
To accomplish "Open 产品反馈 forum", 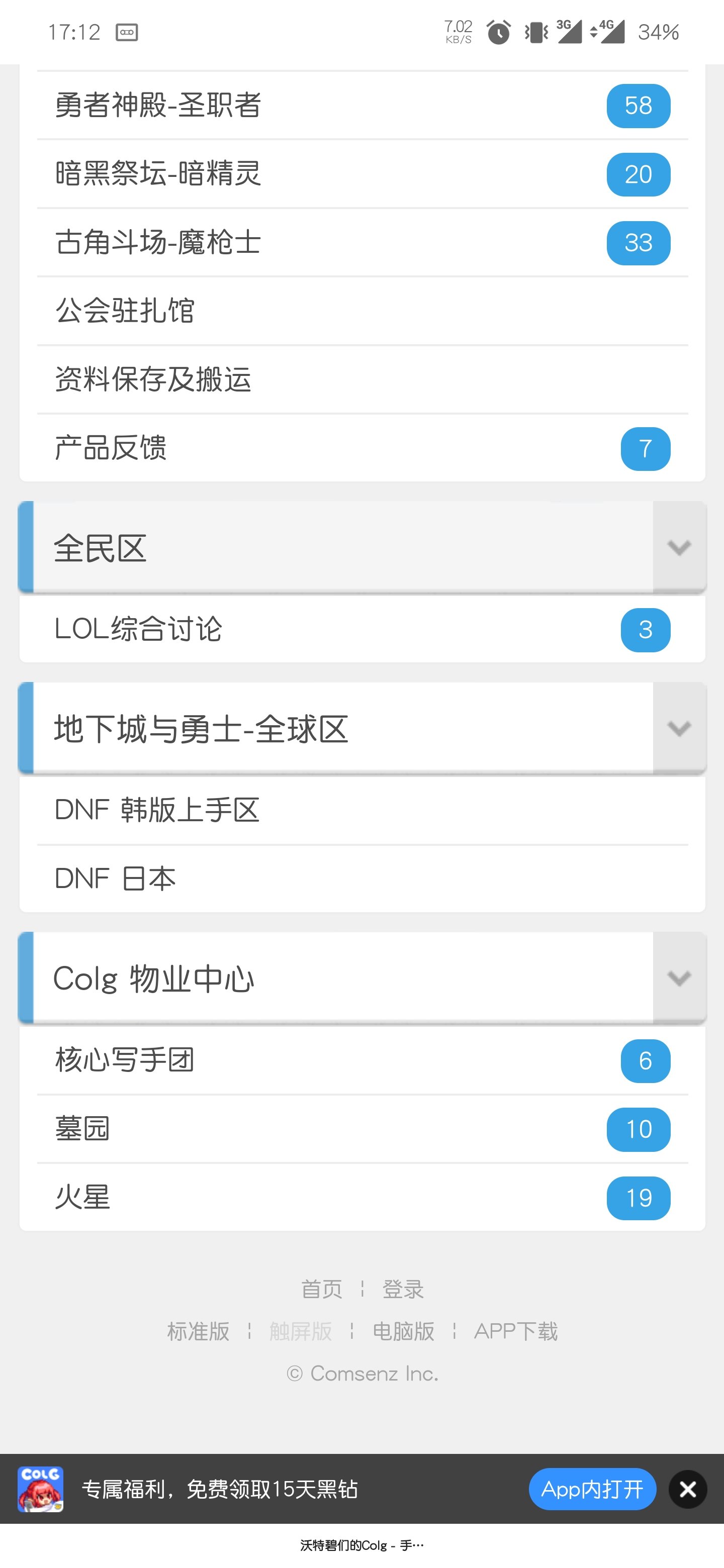I will click(x=363, y=448).
